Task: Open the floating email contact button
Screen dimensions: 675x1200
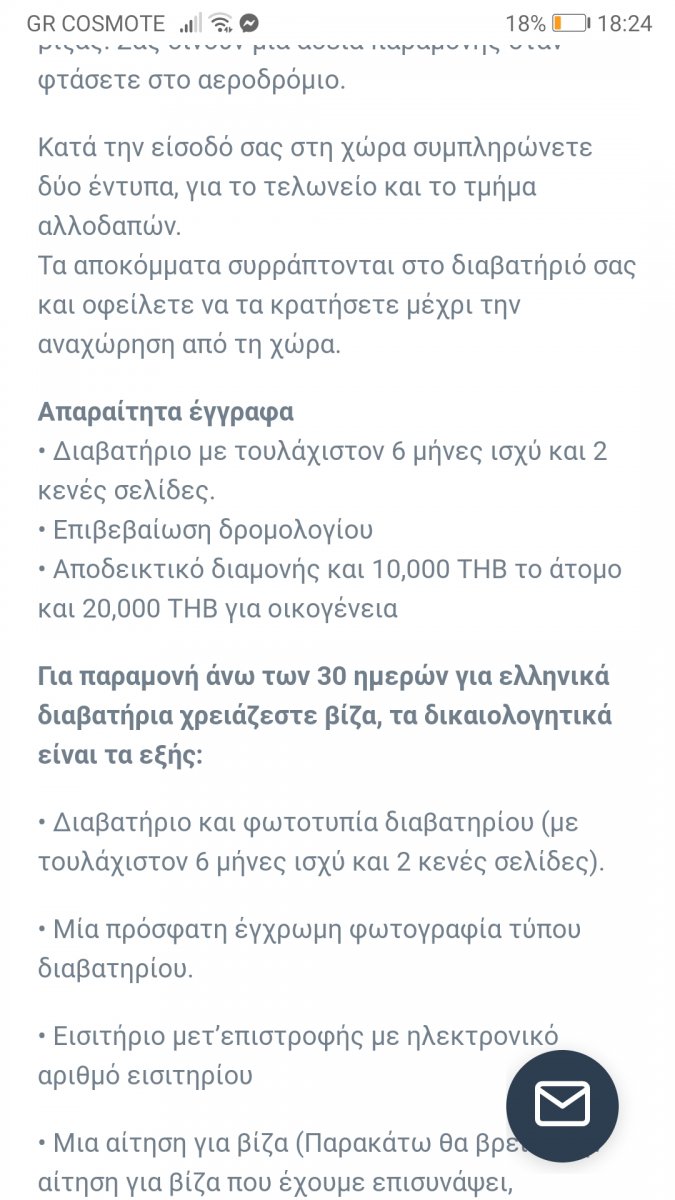Action: [x=562, y=1105]
